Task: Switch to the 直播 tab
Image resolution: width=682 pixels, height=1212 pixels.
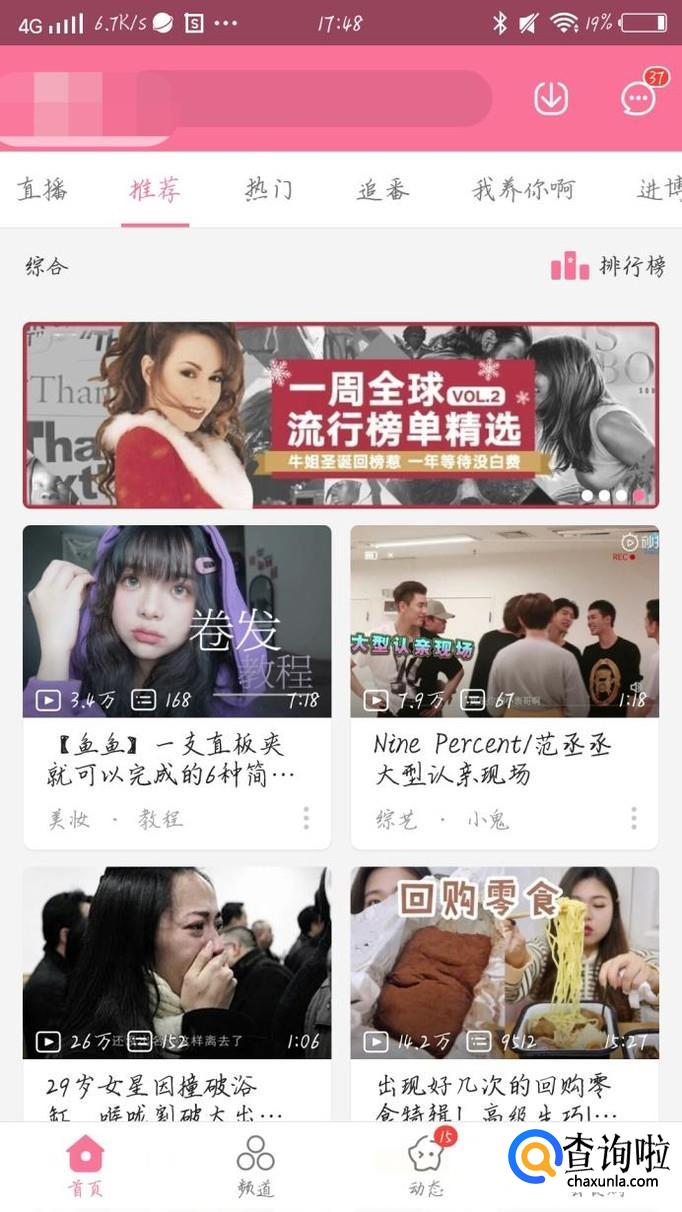Action: 42,189
